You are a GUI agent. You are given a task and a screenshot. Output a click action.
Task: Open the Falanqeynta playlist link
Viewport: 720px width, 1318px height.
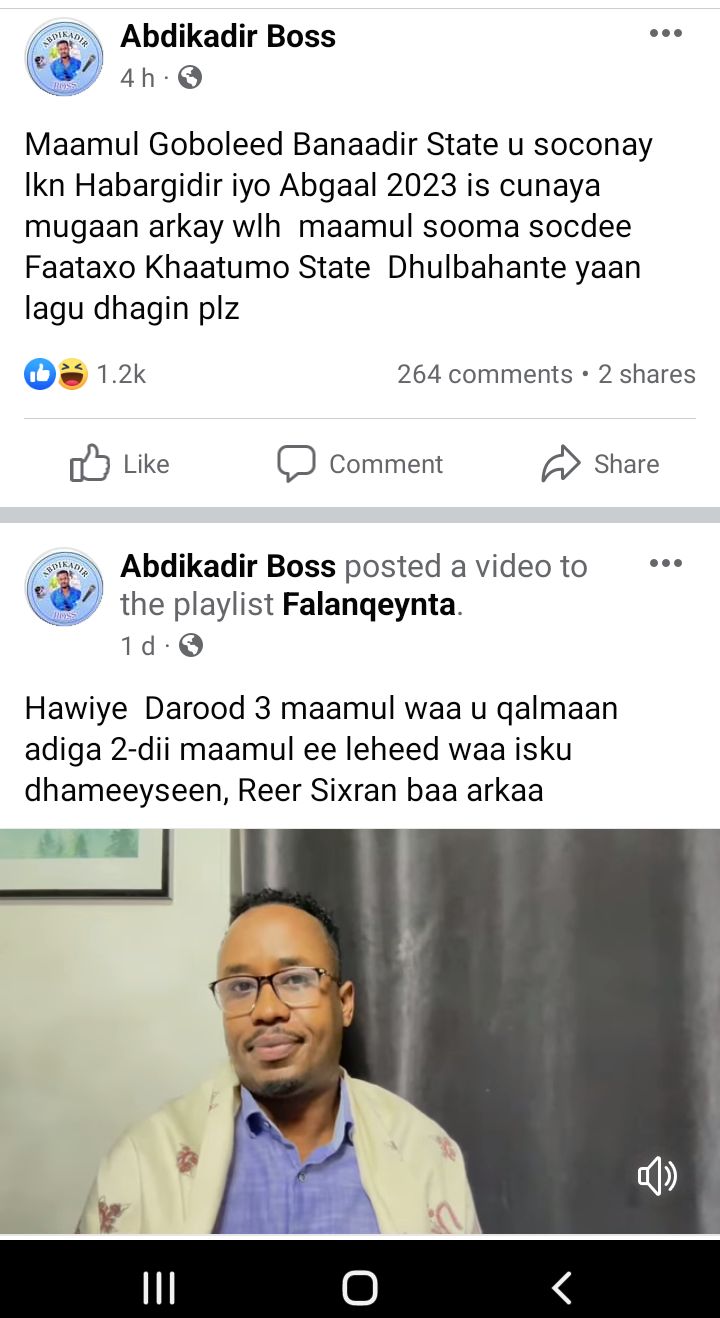(370, 604)
